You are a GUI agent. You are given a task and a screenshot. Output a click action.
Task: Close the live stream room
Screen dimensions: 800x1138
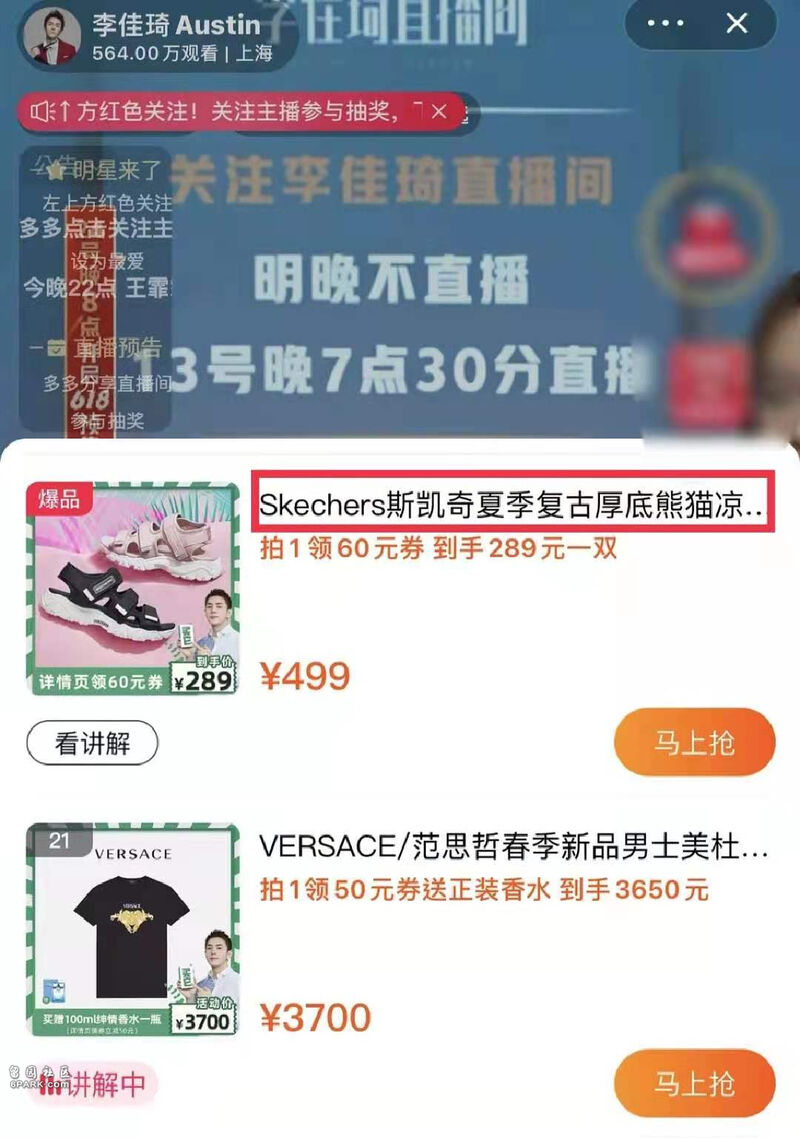pos(737,24)
